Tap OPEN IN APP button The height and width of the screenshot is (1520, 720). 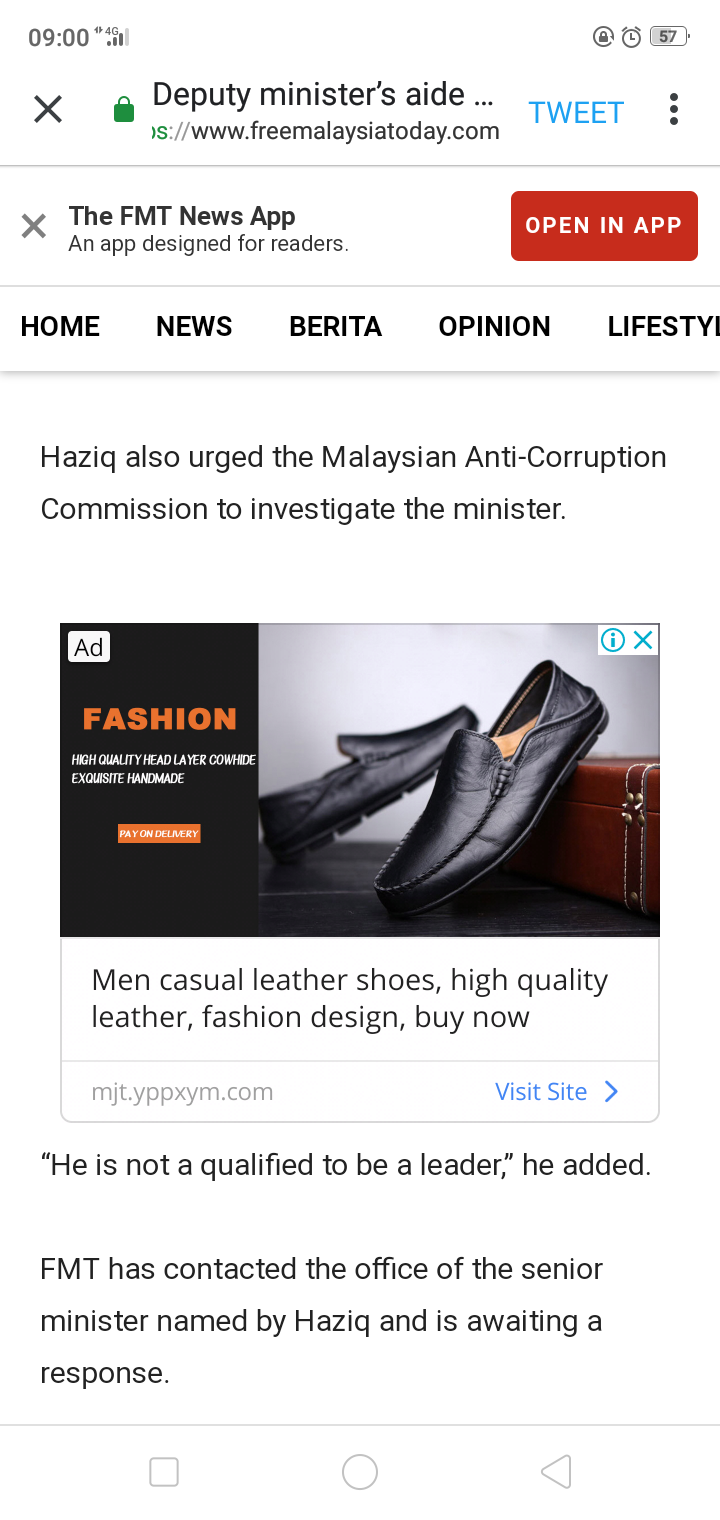point(604,226)
